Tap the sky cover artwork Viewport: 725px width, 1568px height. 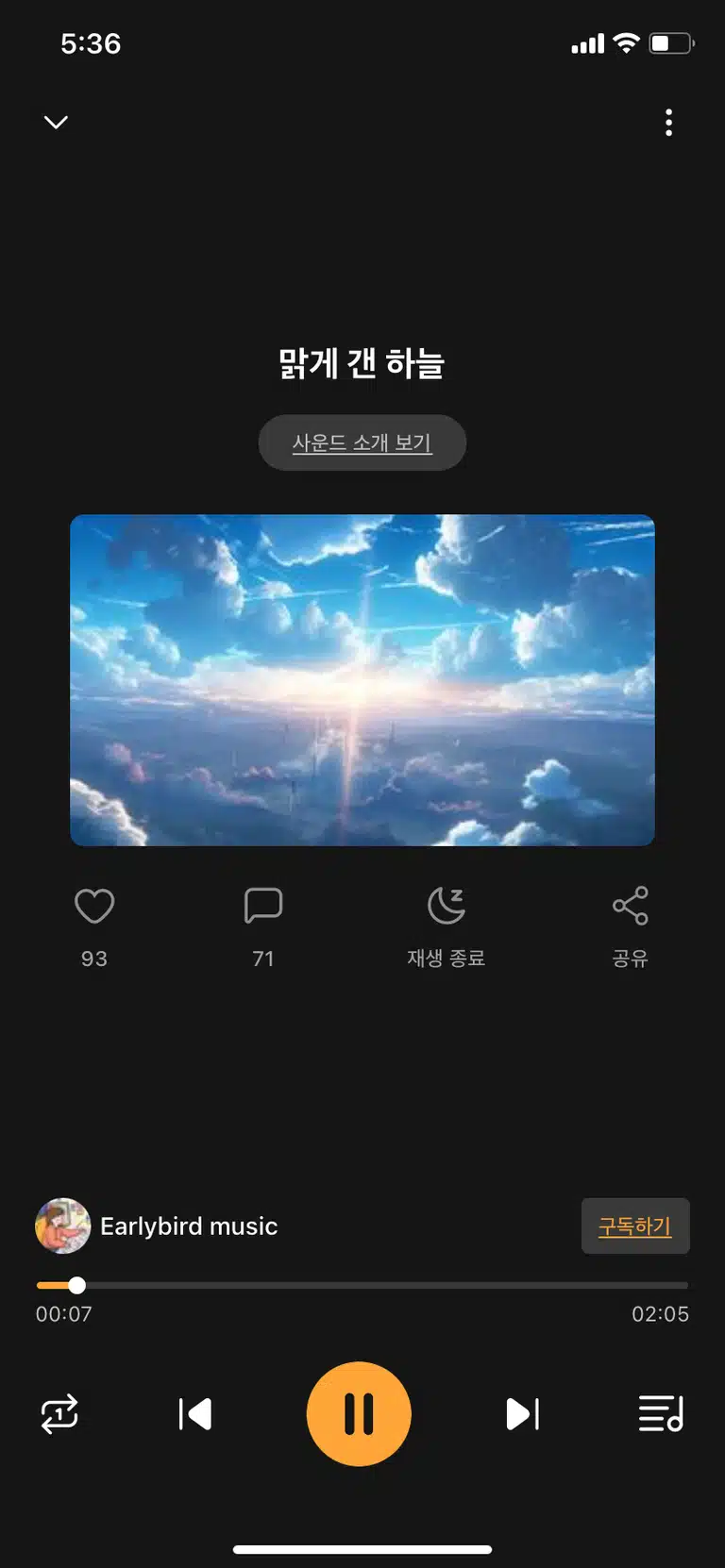point(362,680)
